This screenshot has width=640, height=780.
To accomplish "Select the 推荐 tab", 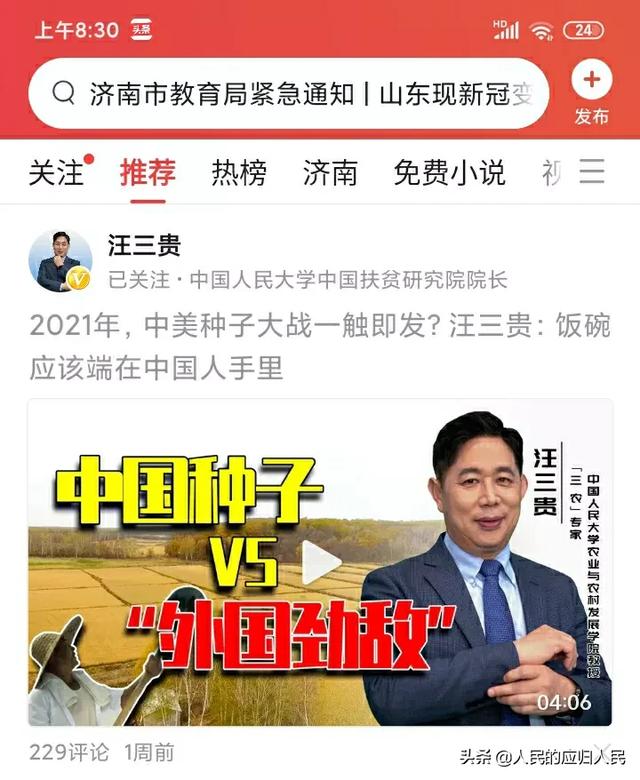I will 148,173.
